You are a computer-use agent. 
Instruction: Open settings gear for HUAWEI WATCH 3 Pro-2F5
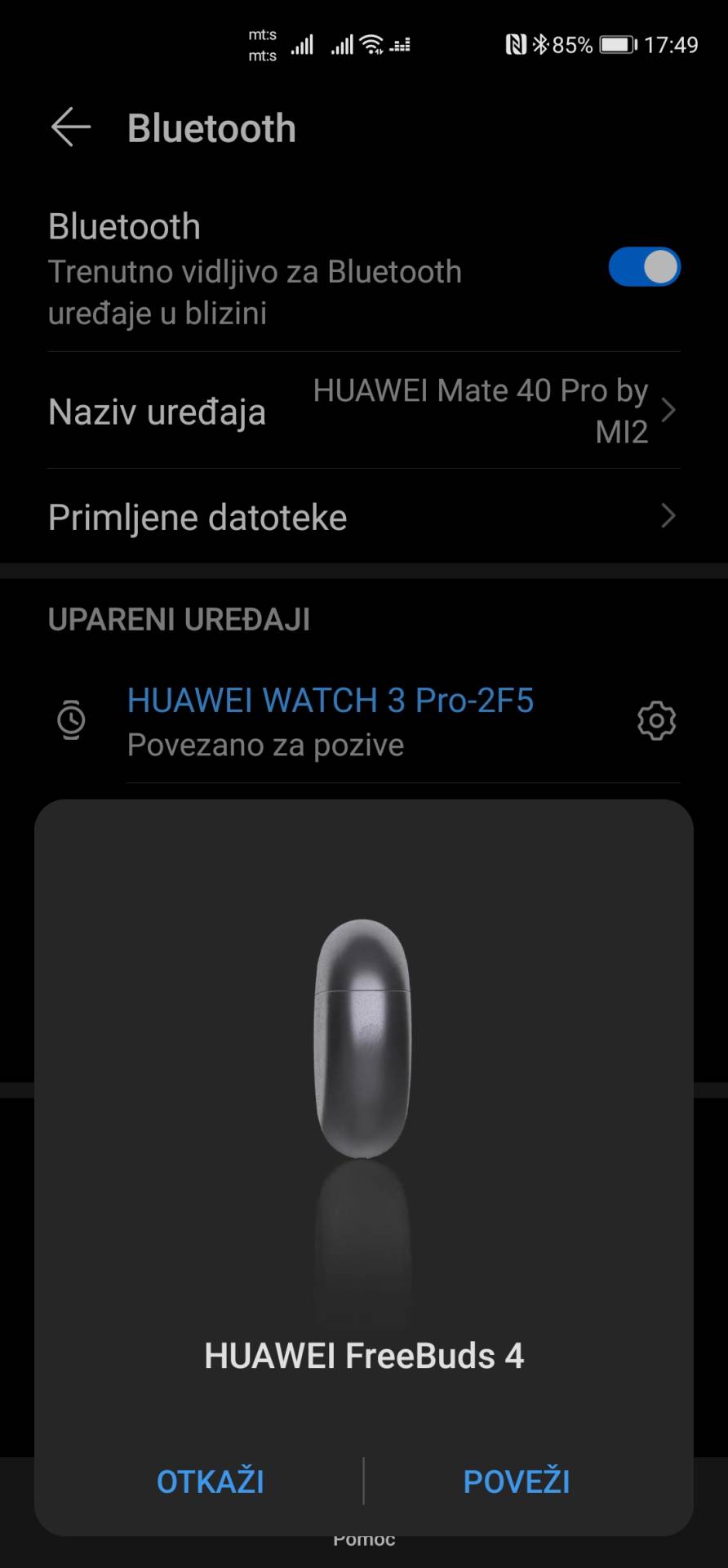pos(656,721)
